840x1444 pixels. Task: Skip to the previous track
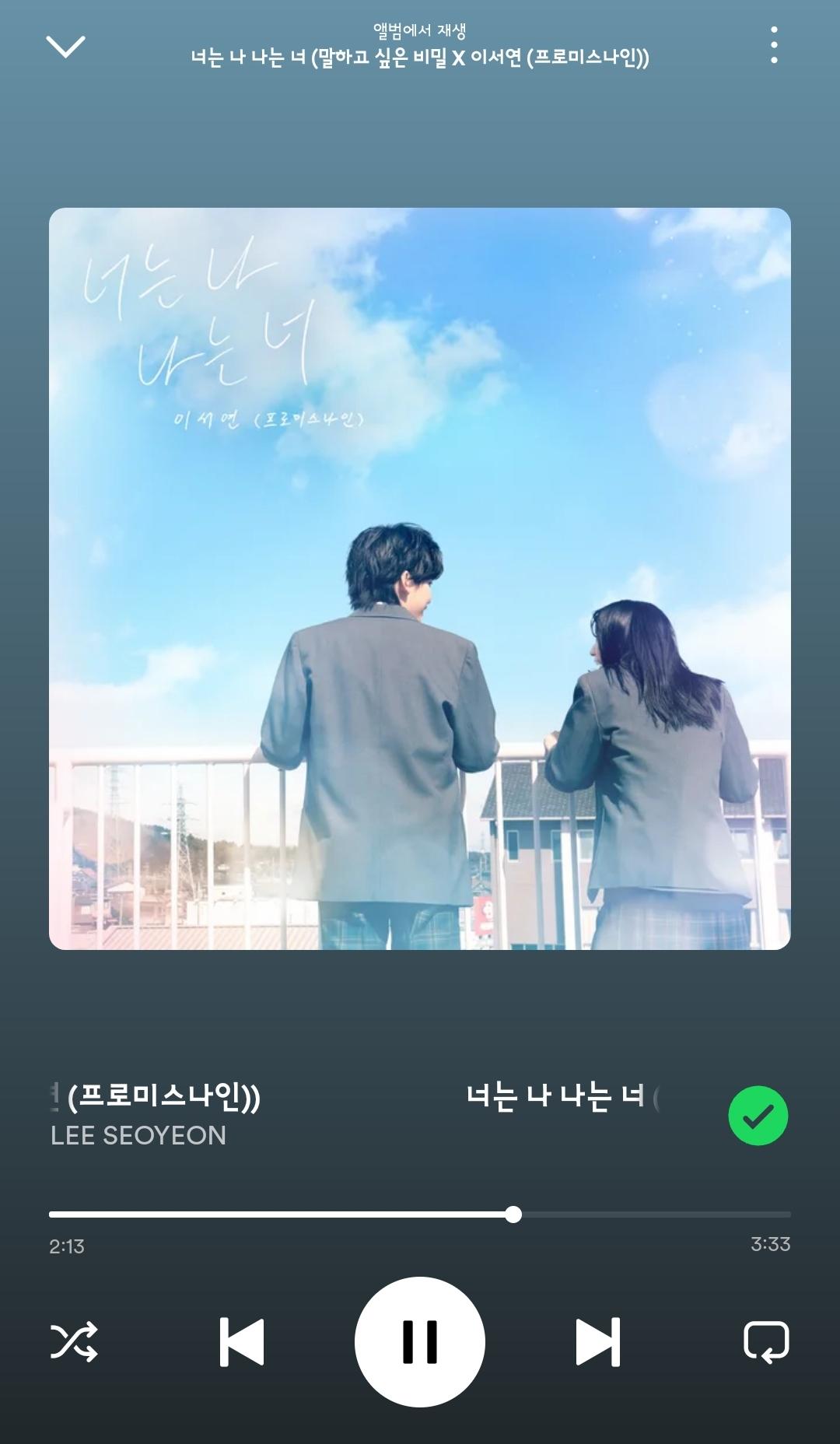242,1341
